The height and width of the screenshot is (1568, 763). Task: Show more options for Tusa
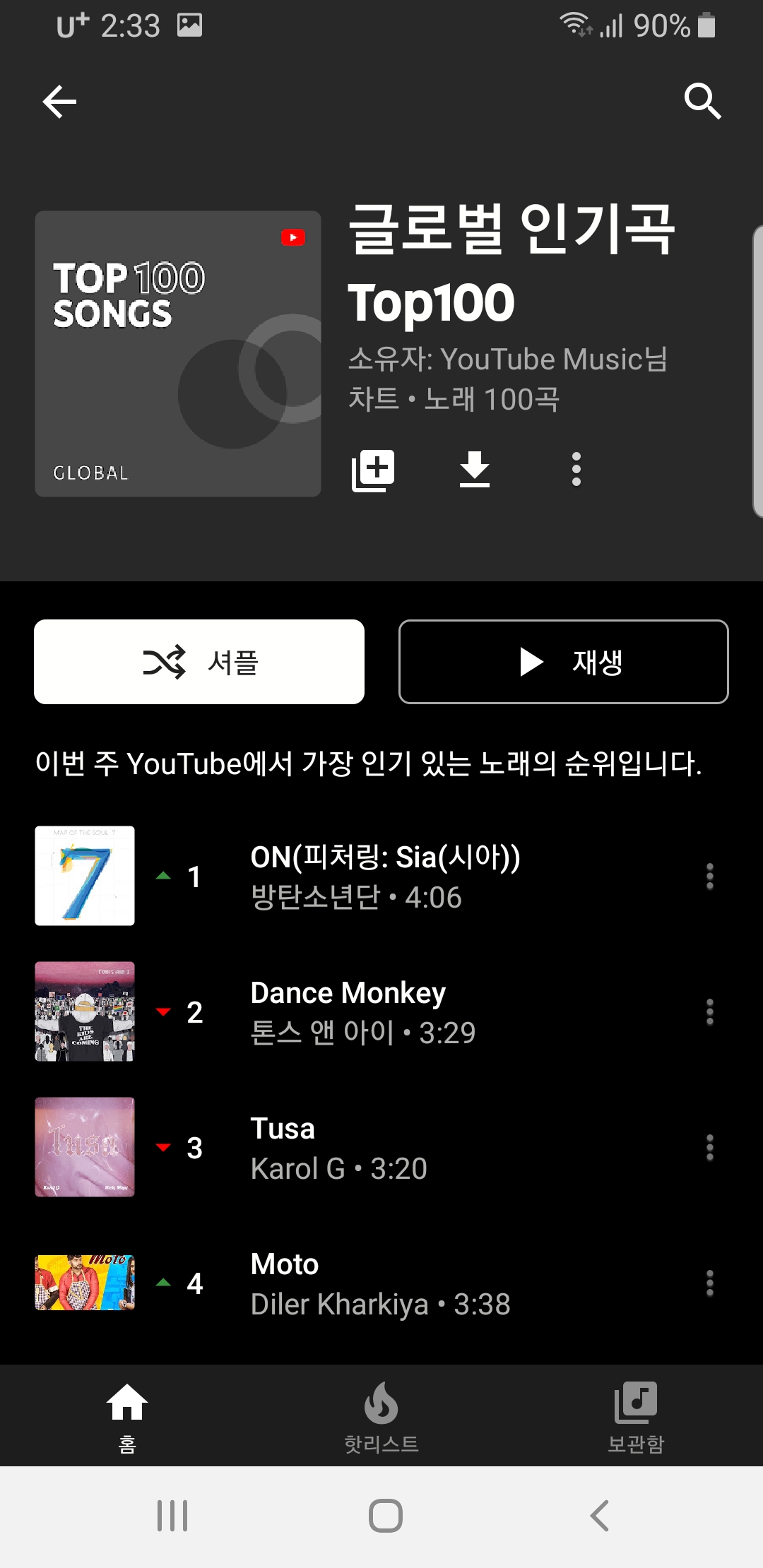[x=709, y=1148]
